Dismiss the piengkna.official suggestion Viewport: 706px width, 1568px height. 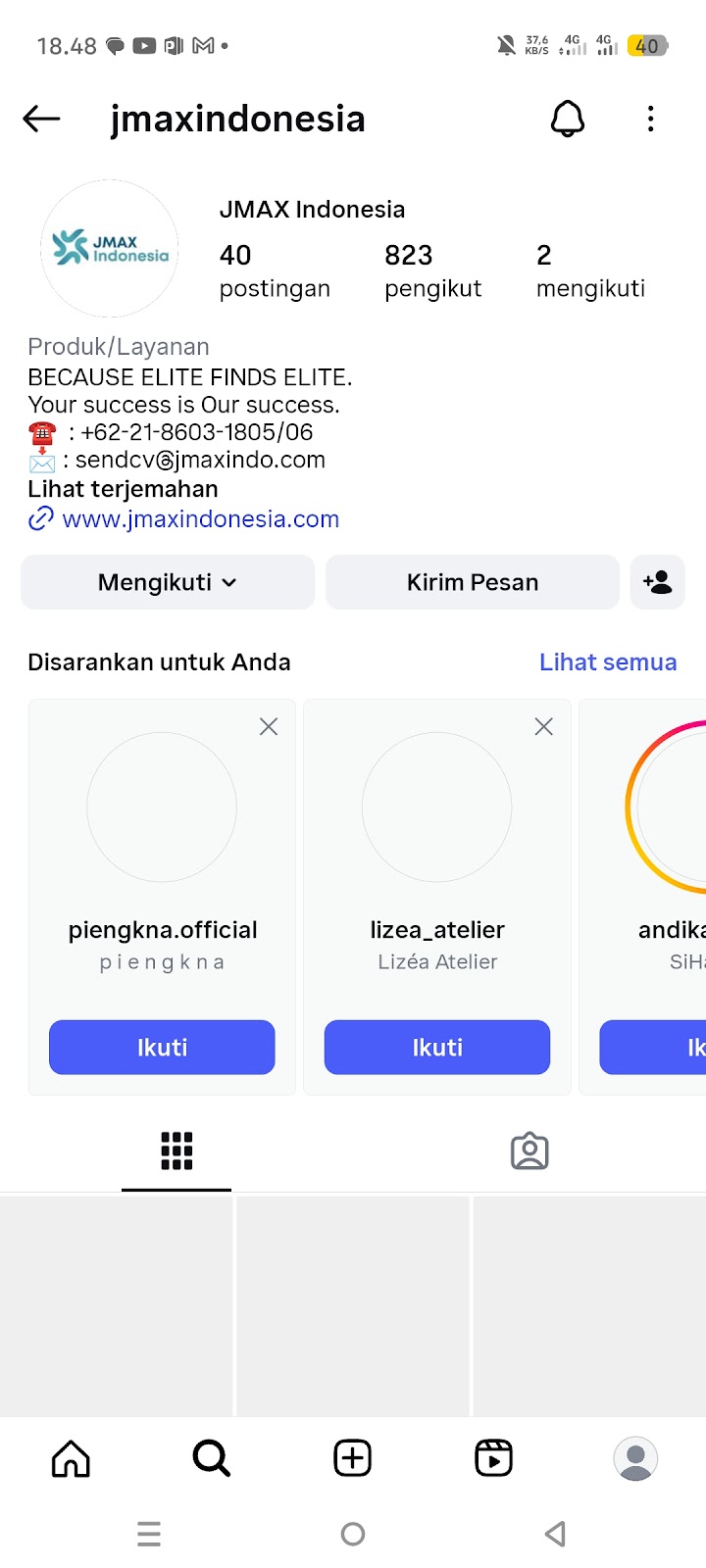268,726
